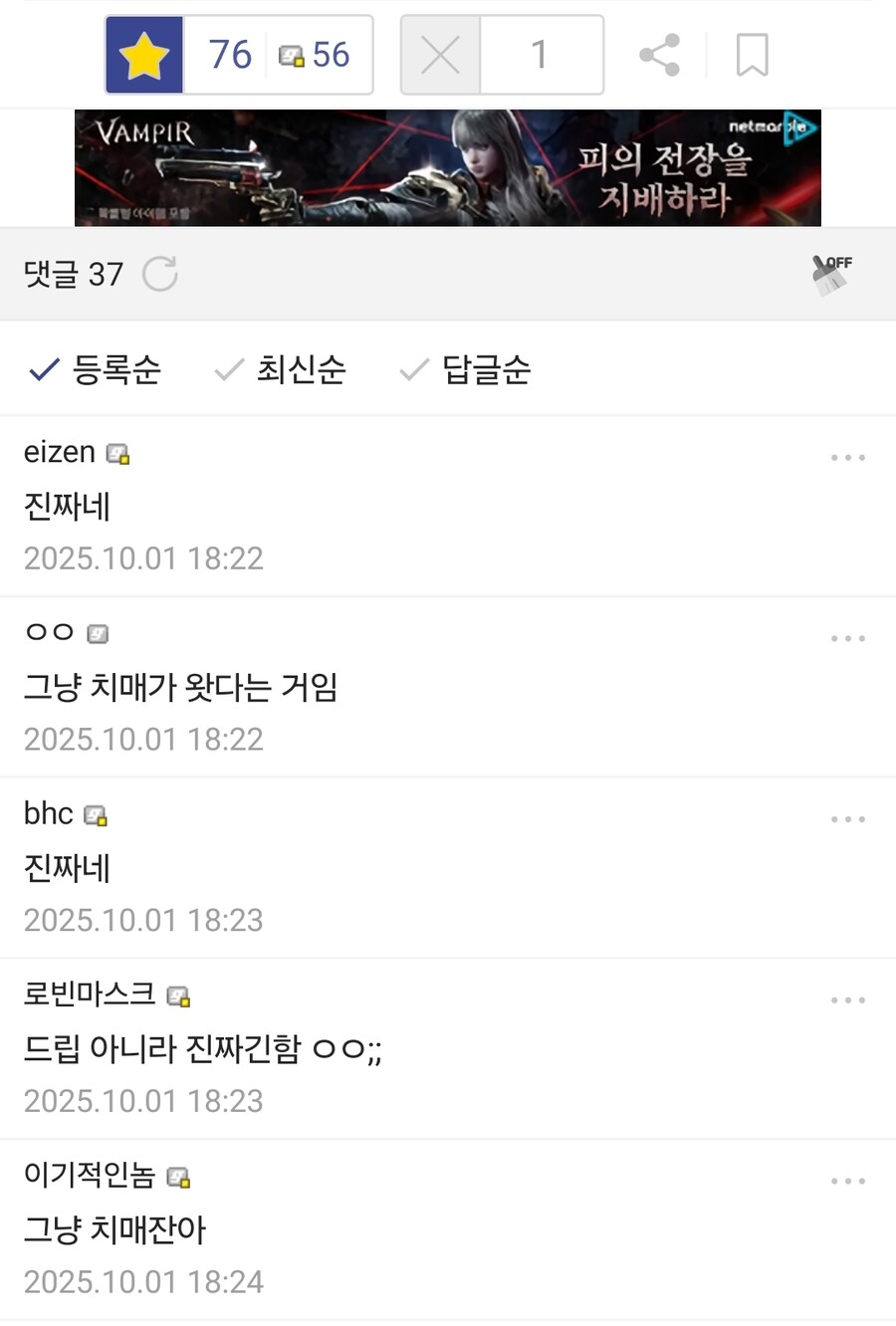This screenshot has height=1326, width=896.
Task: Sort comments by 답글순
Action: click(466, 370)
